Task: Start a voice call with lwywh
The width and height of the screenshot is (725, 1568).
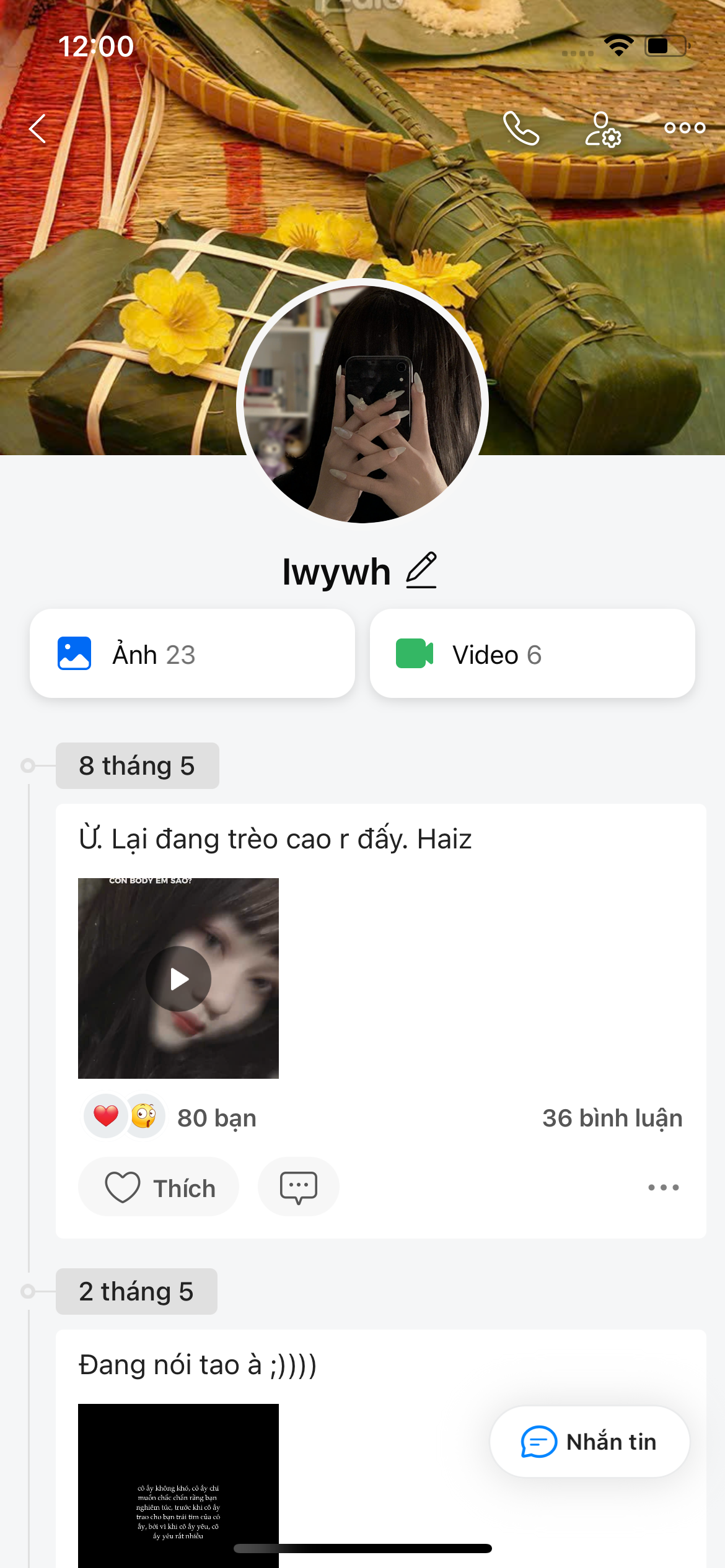Action: tap(521, 128)
